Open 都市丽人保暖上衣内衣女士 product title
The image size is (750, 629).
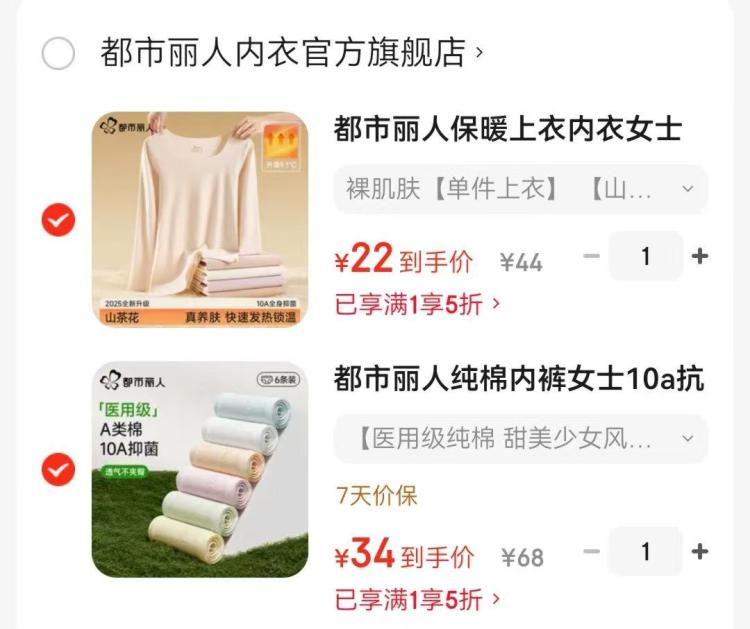(508, 129)
